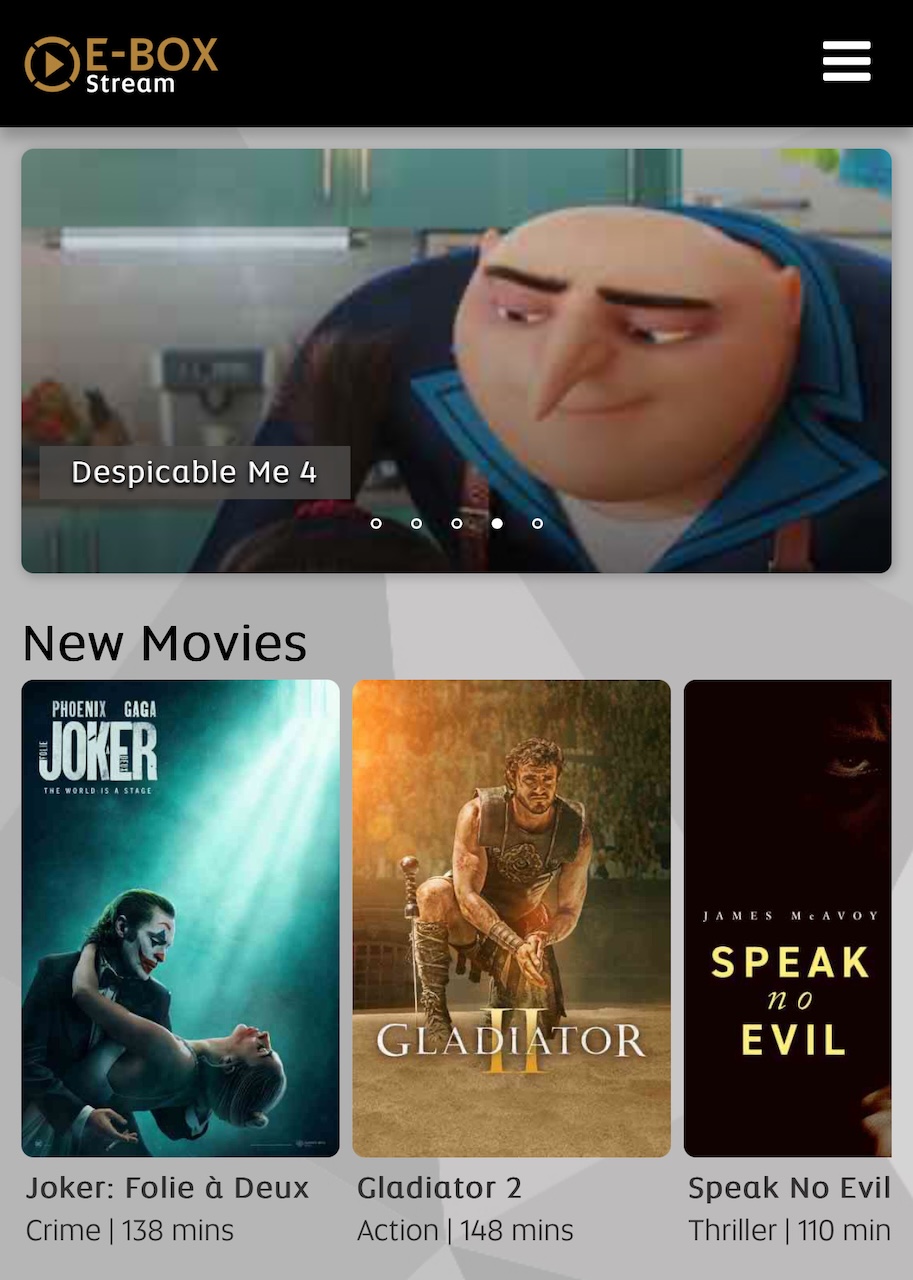Image resolution: width=913 pixels, height=1280 pixels.
Task: Jump to the second carousel slide dot
Action: pos(416,523)
